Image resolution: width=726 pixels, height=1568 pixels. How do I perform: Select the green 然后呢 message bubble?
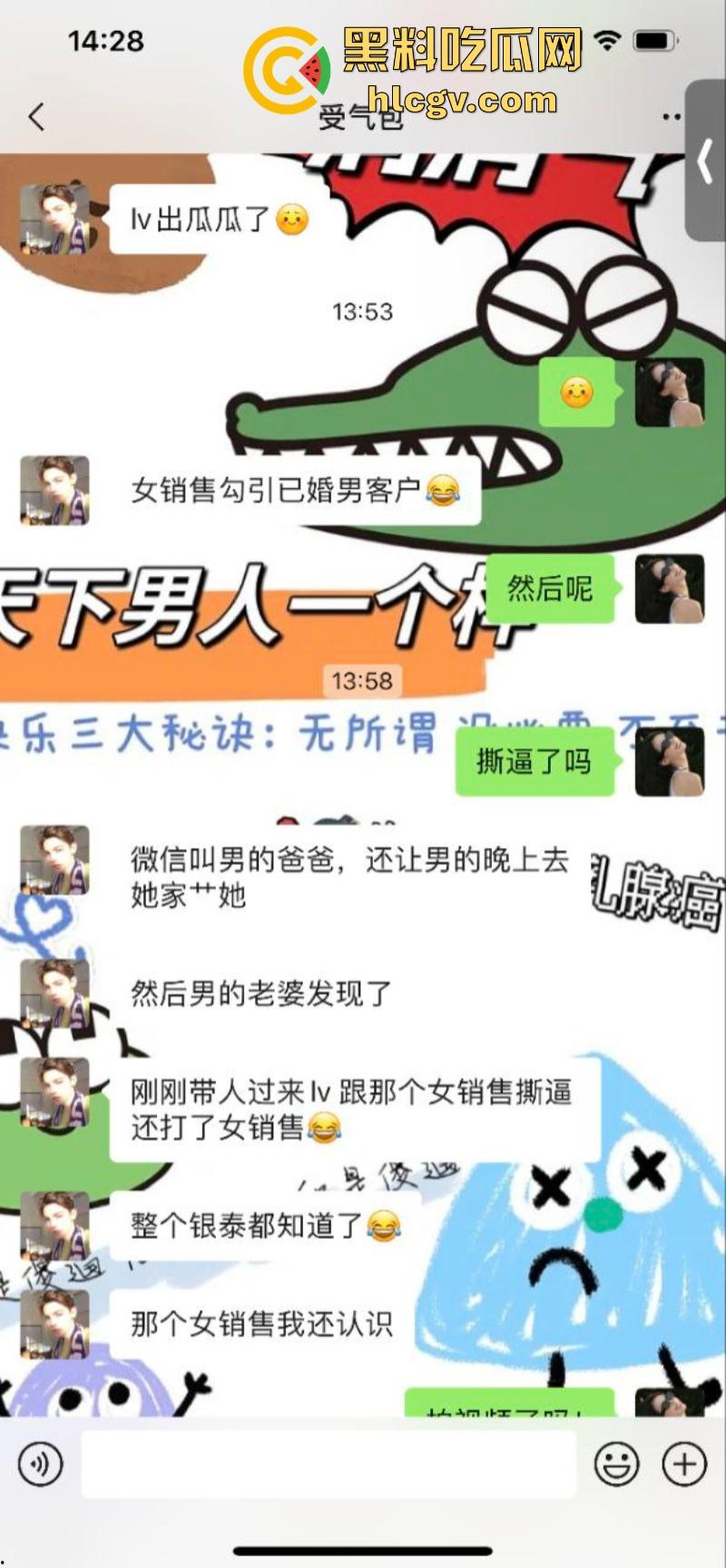pyautogui.click(x=547, y=589)
